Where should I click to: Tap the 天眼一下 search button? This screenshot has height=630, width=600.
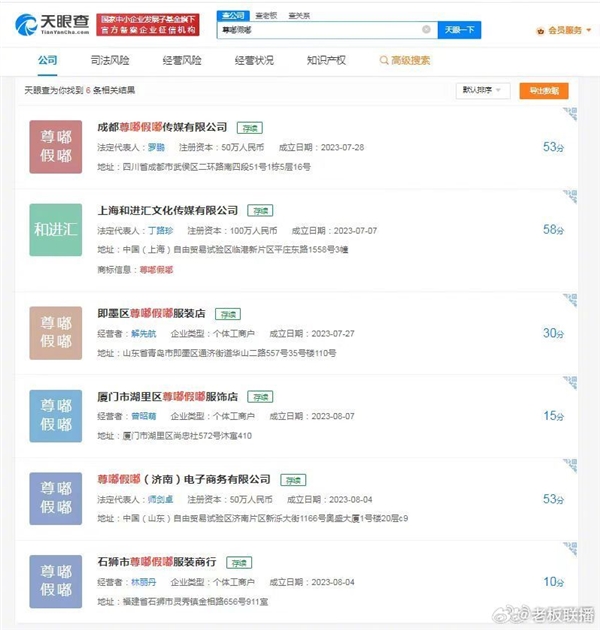click(460, 30)
